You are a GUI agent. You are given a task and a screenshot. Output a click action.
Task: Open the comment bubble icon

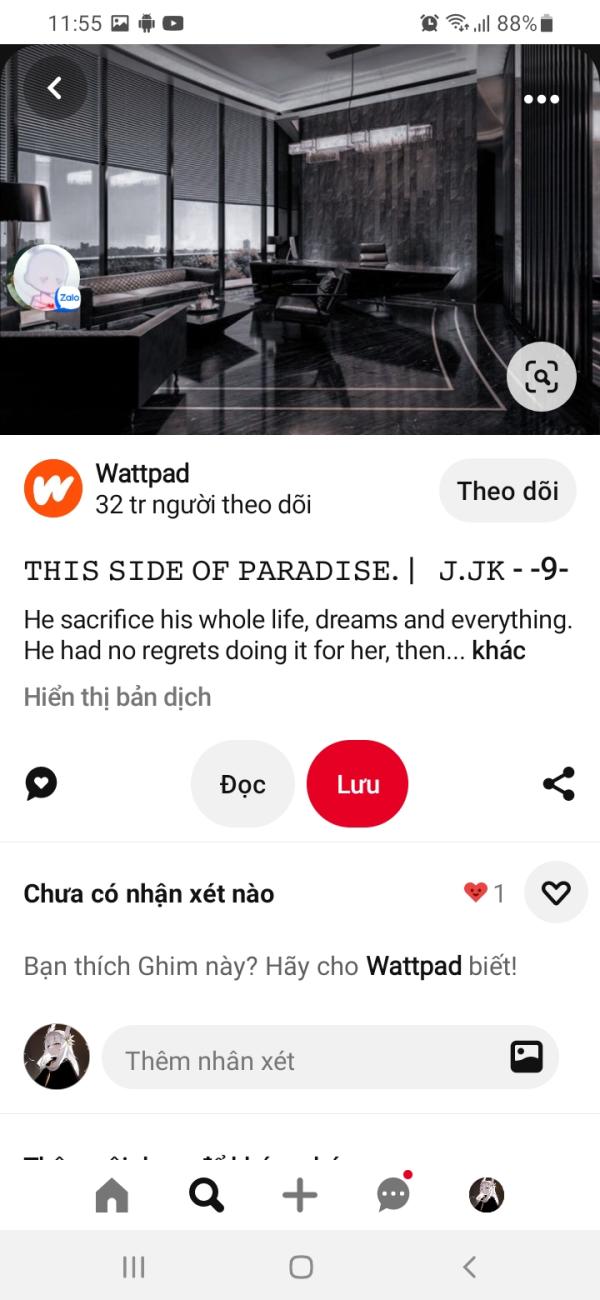[41, 784]
